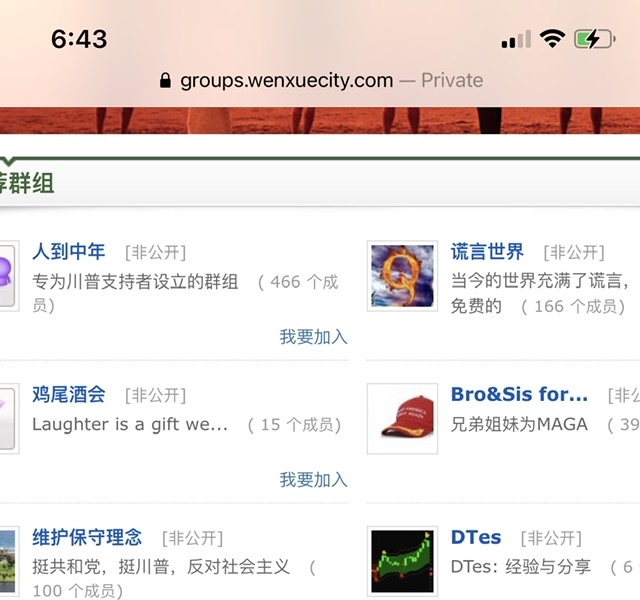This screenshot has height=600, width=640.
Task: Join the 鸡尾酒会 group via 我要加入
Action: 313,480
